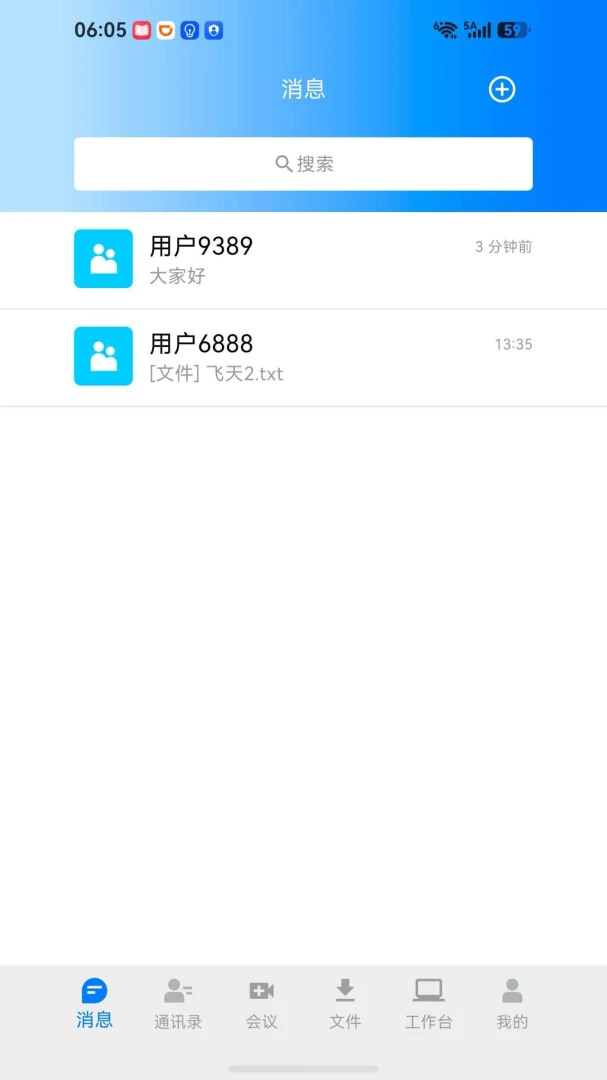
Task: Open the 搜索 search box
Action: click(x=303, y=164)
